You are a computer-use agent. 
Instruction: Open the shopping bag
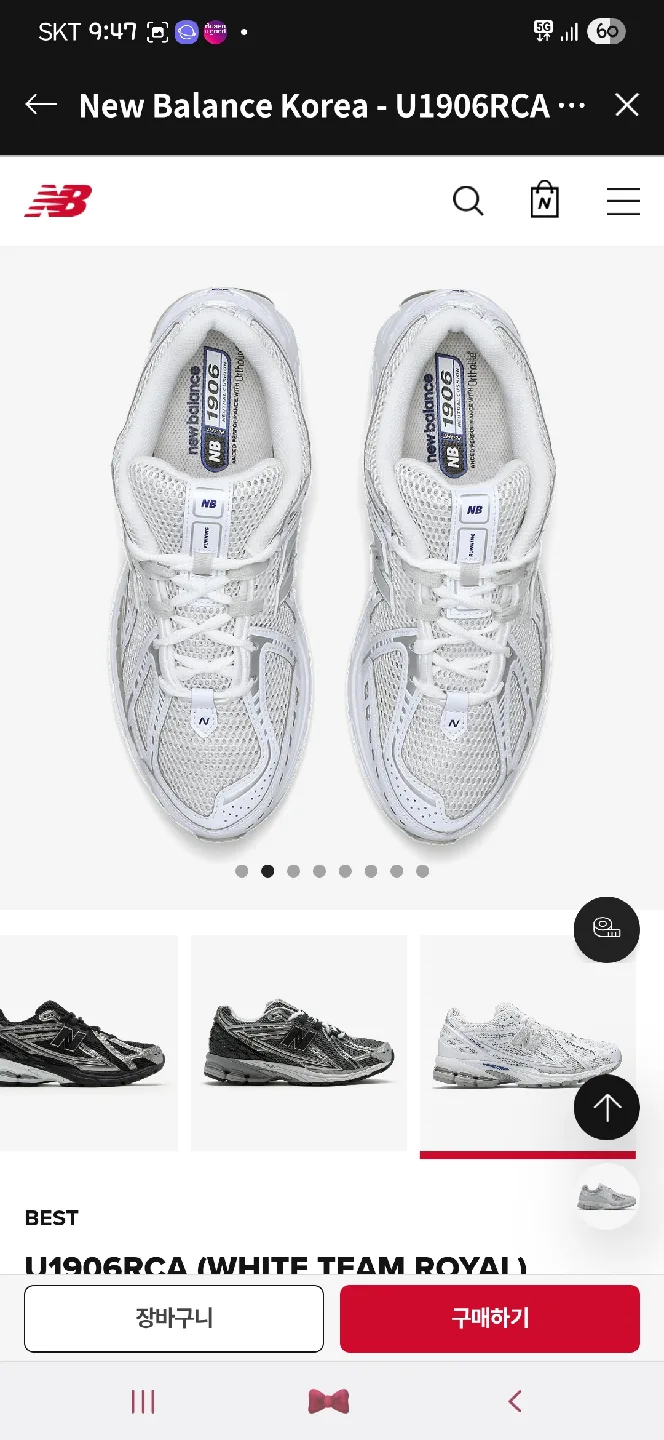(544, 200)
